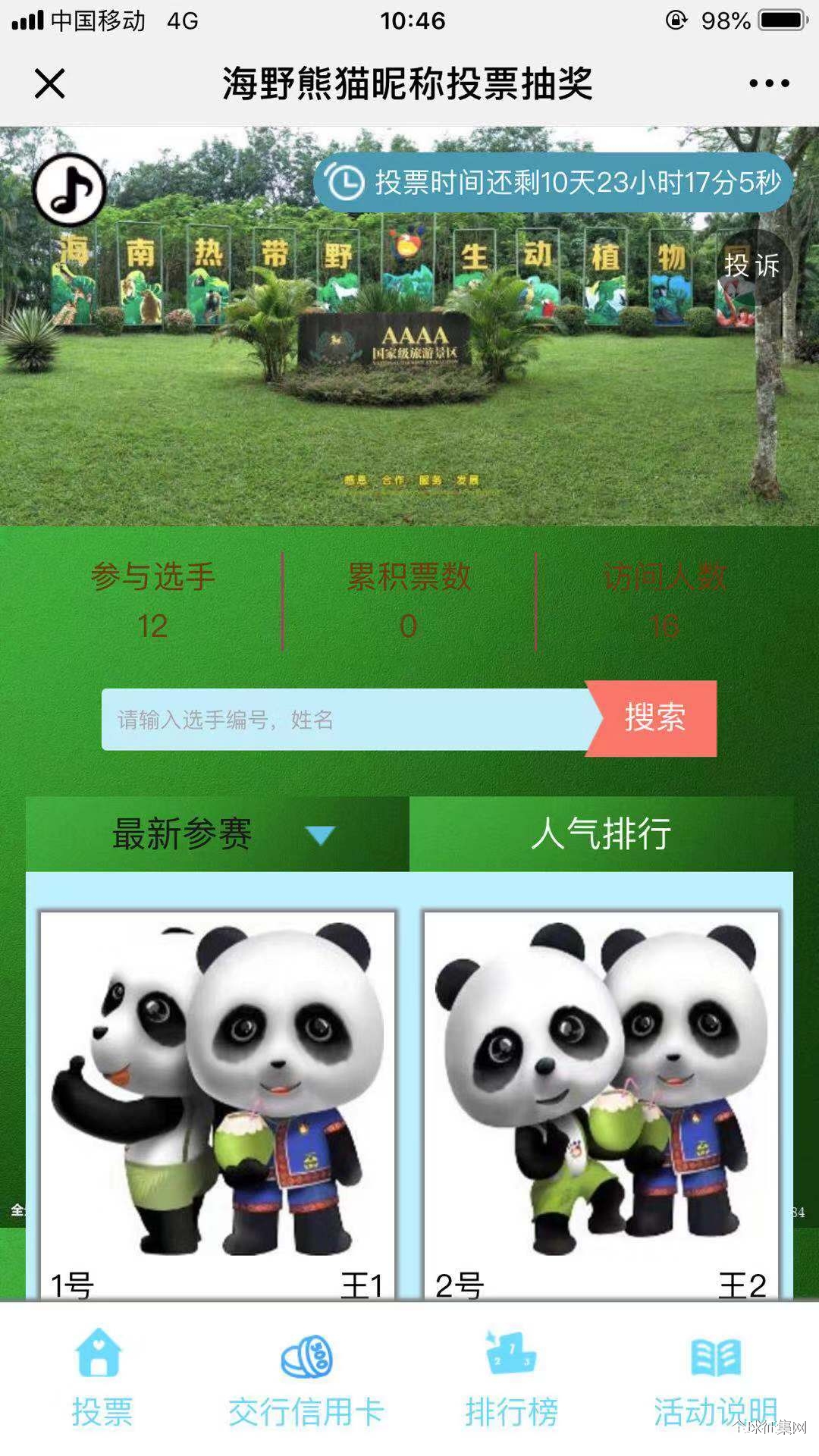Tap the 投诉 complaint button
Screen dimensions: 819x1456
click(x=752, y=266)
